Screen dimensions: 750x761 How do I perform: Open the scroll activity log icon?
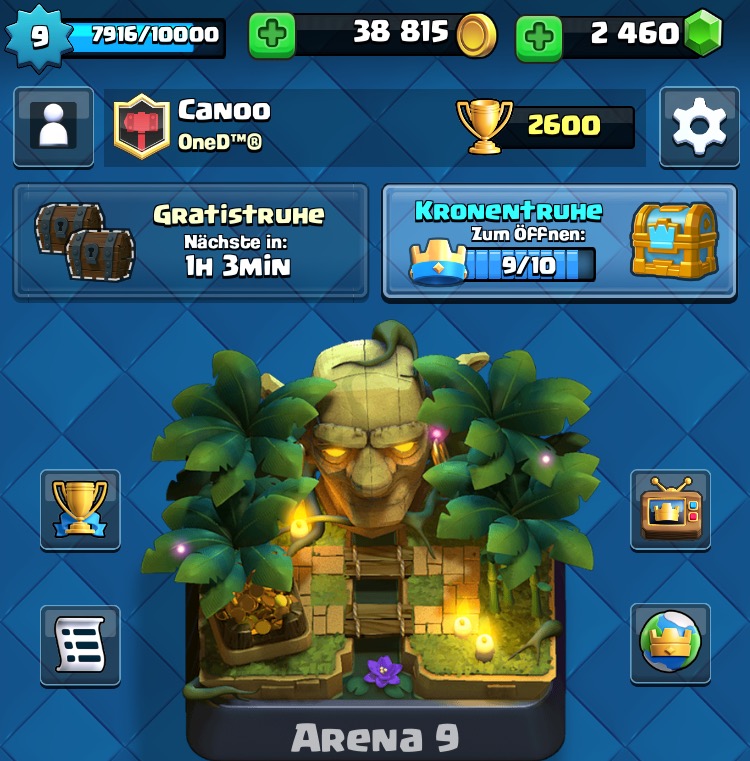80,645
